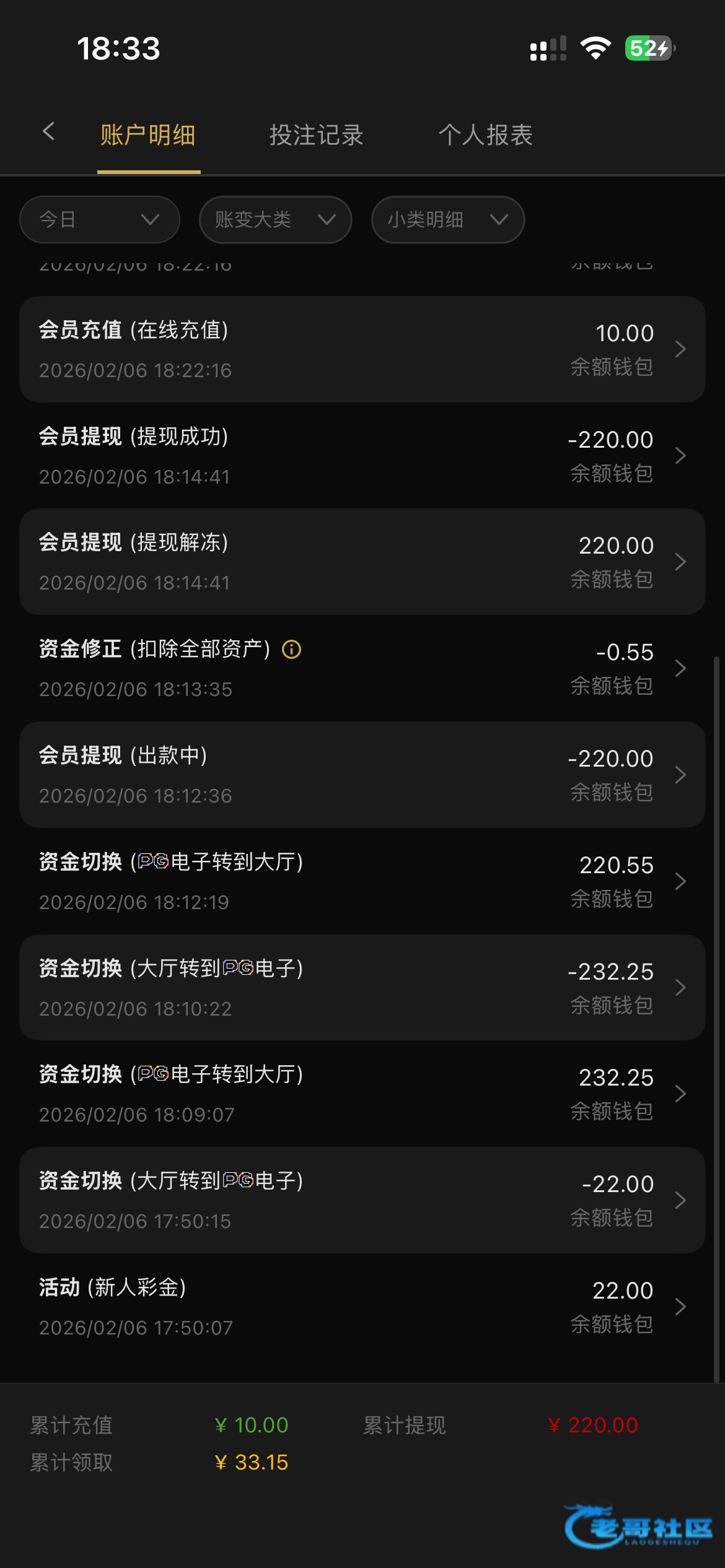
Task: Go back using the top-left arrow
Action: point(48,132)
